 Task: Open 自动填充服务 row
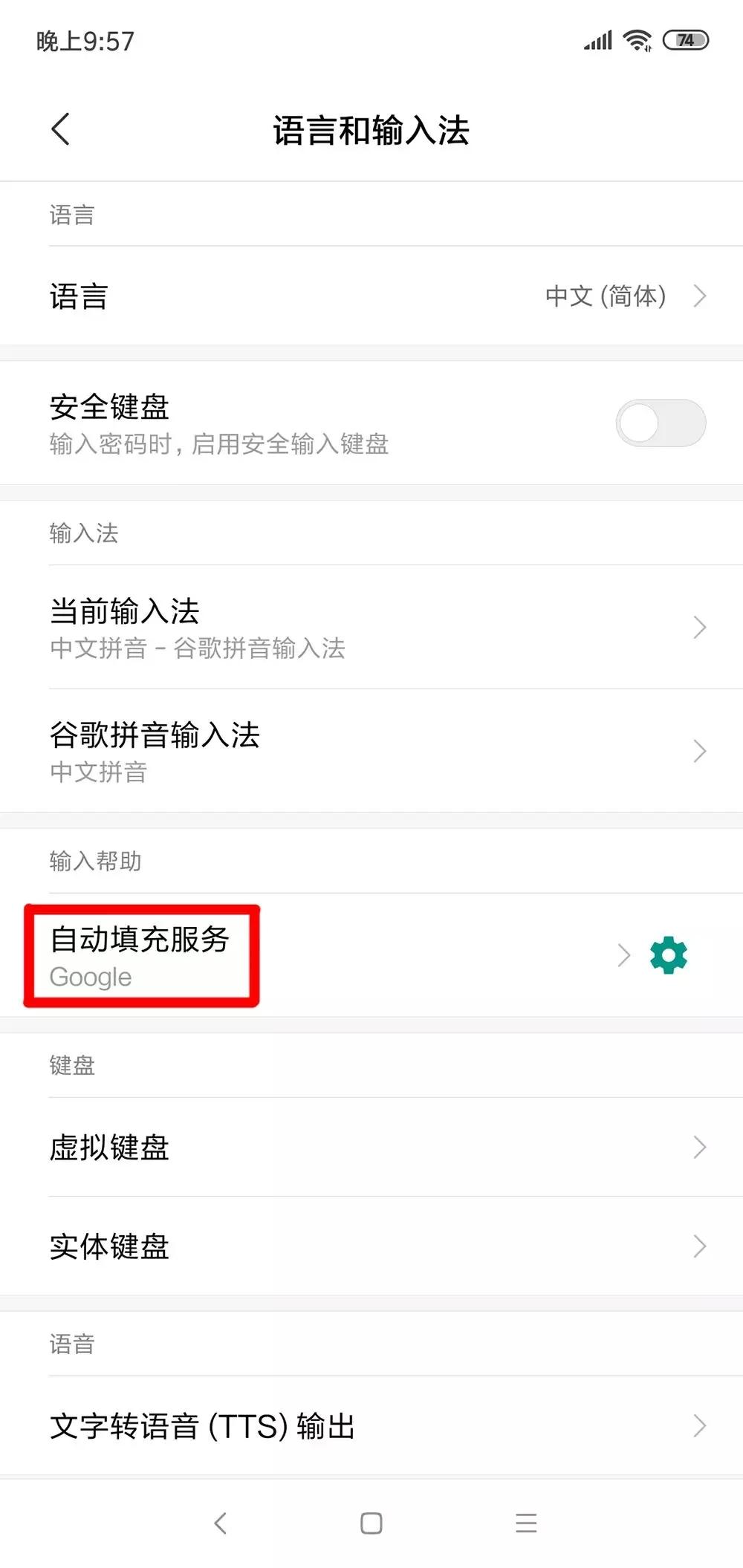(319, 955)
